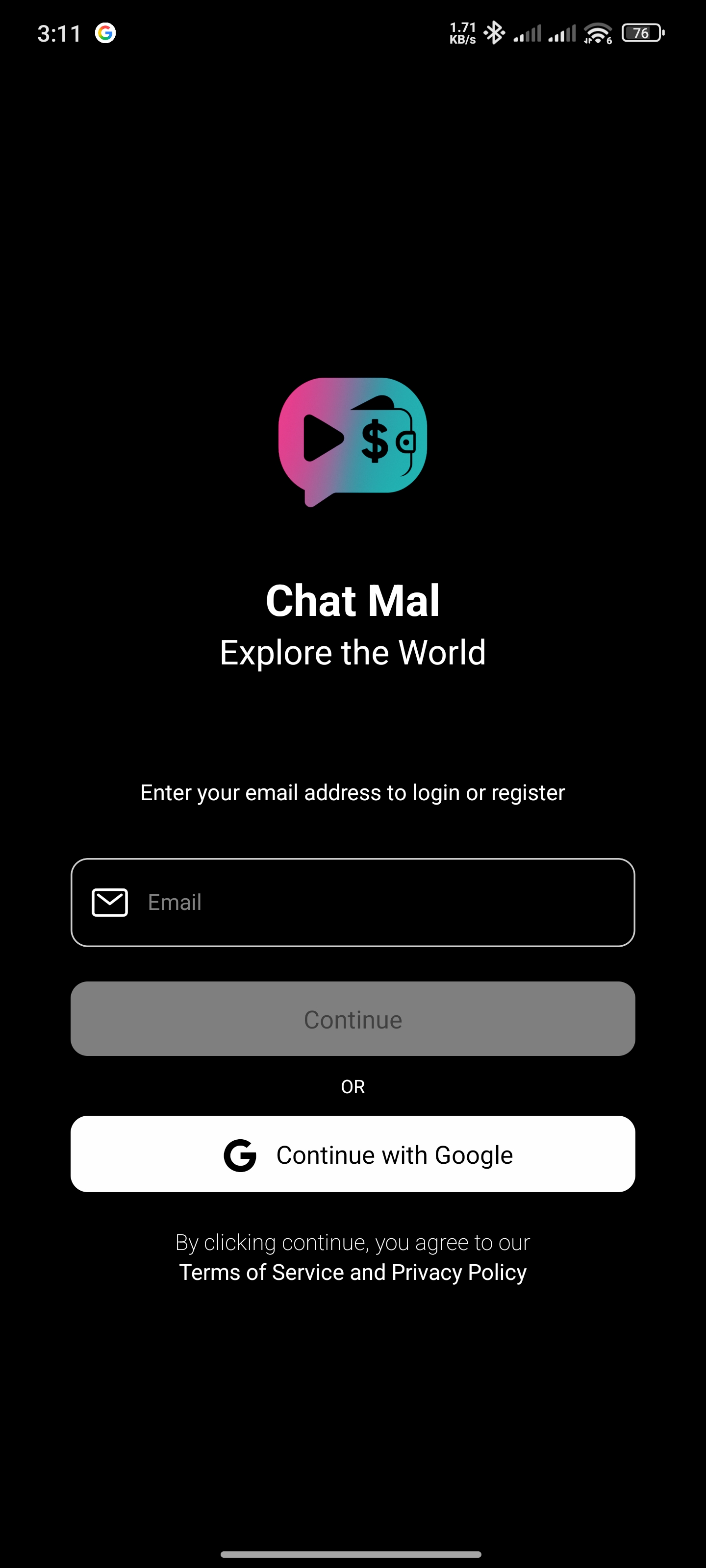Tap the OR divider label
This screenshot has width=706, height=1568.
coord(353,1086)
